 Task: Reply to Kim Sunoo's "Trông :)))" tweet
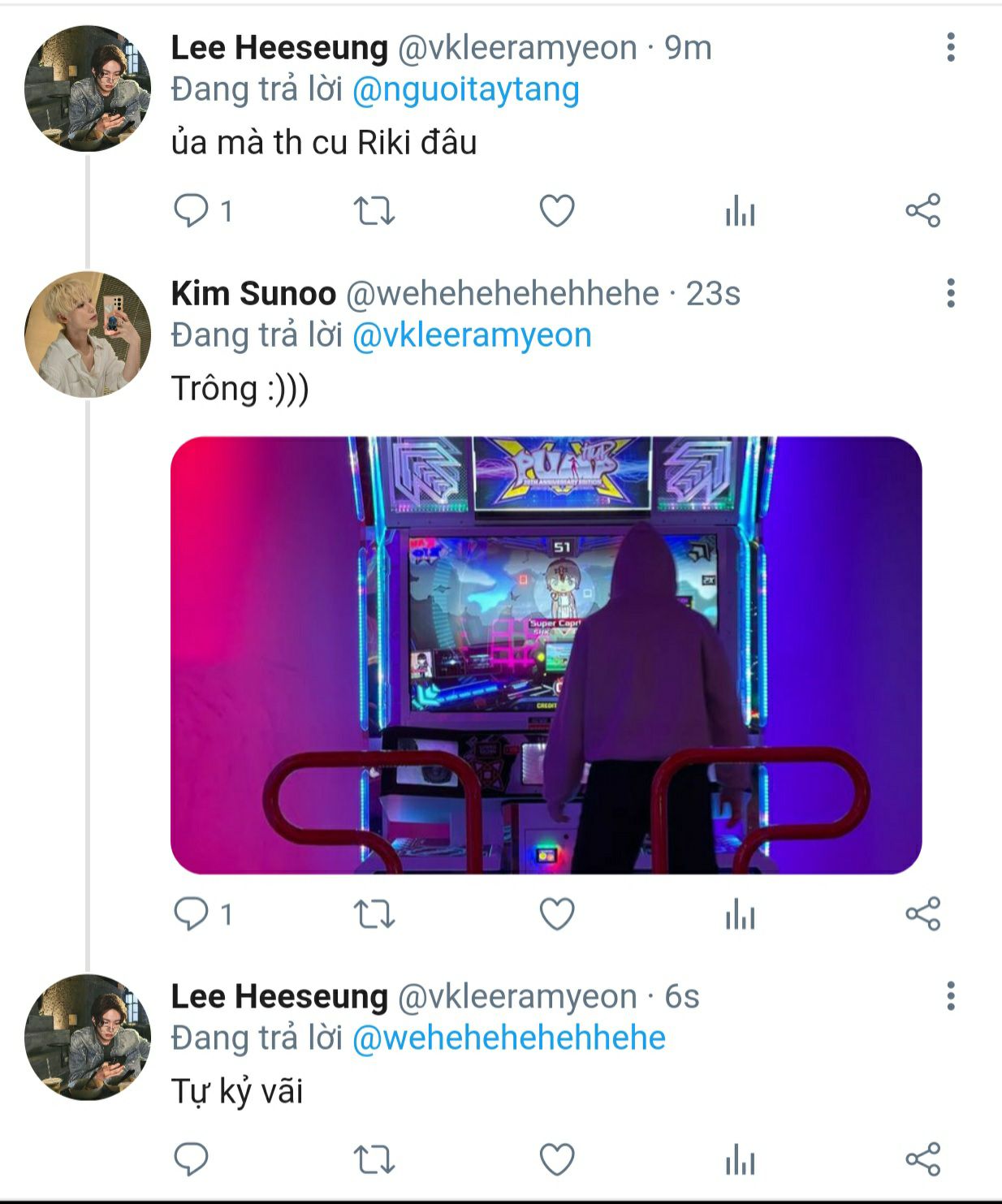192,914
